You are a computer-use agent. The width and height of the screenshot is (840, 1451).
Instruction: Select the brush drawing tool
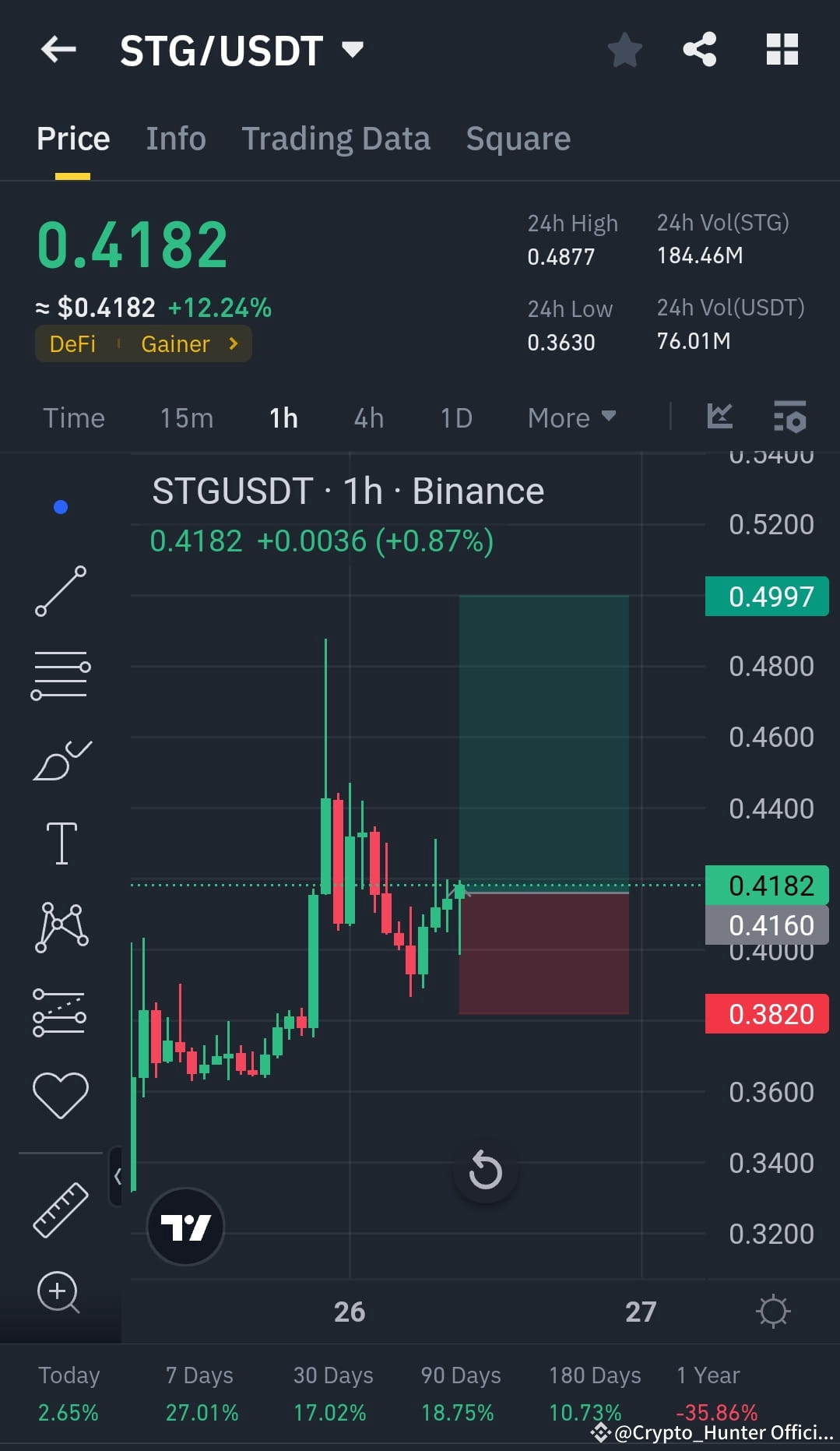click(61, 759)
